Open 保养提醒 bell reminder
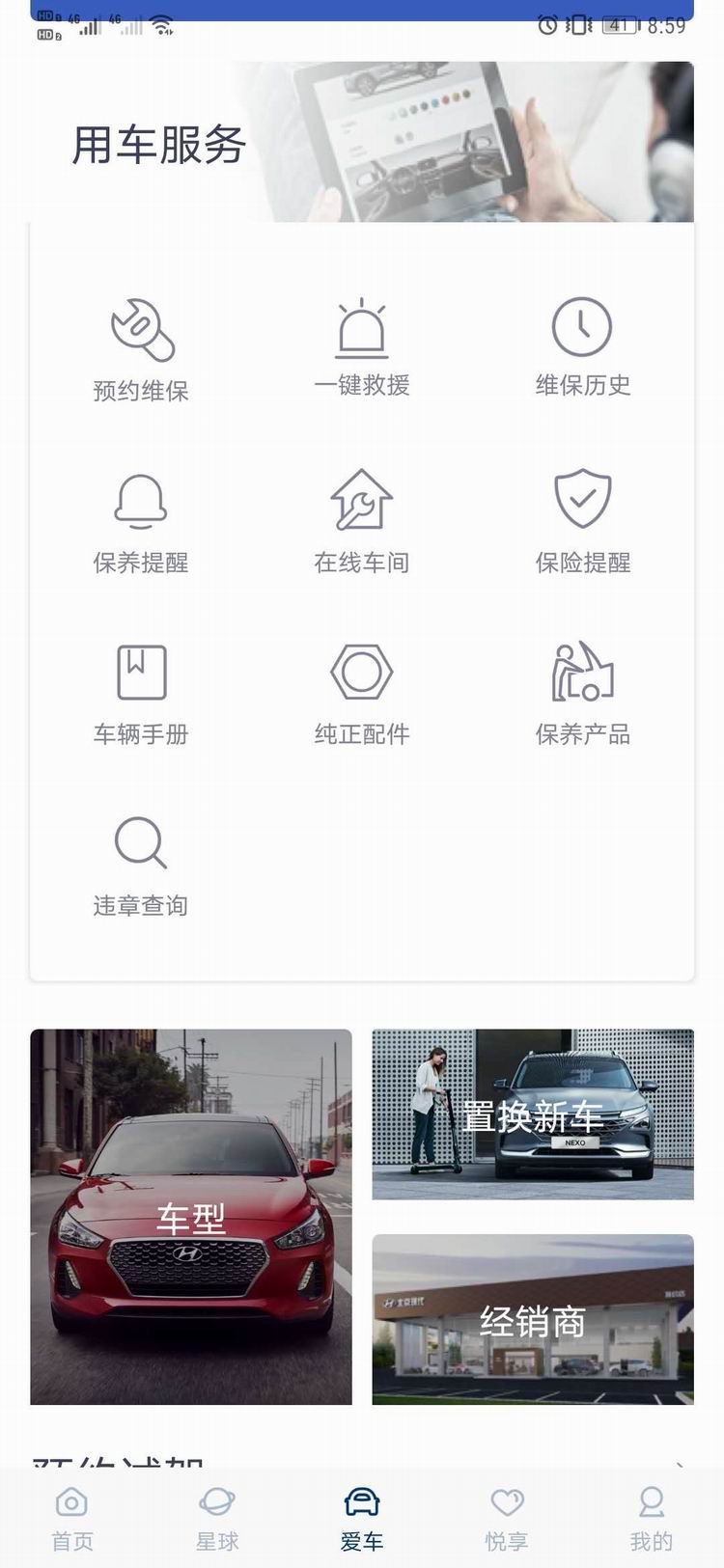This screenshot has width=724, height=1568. [x=141, y=523]
